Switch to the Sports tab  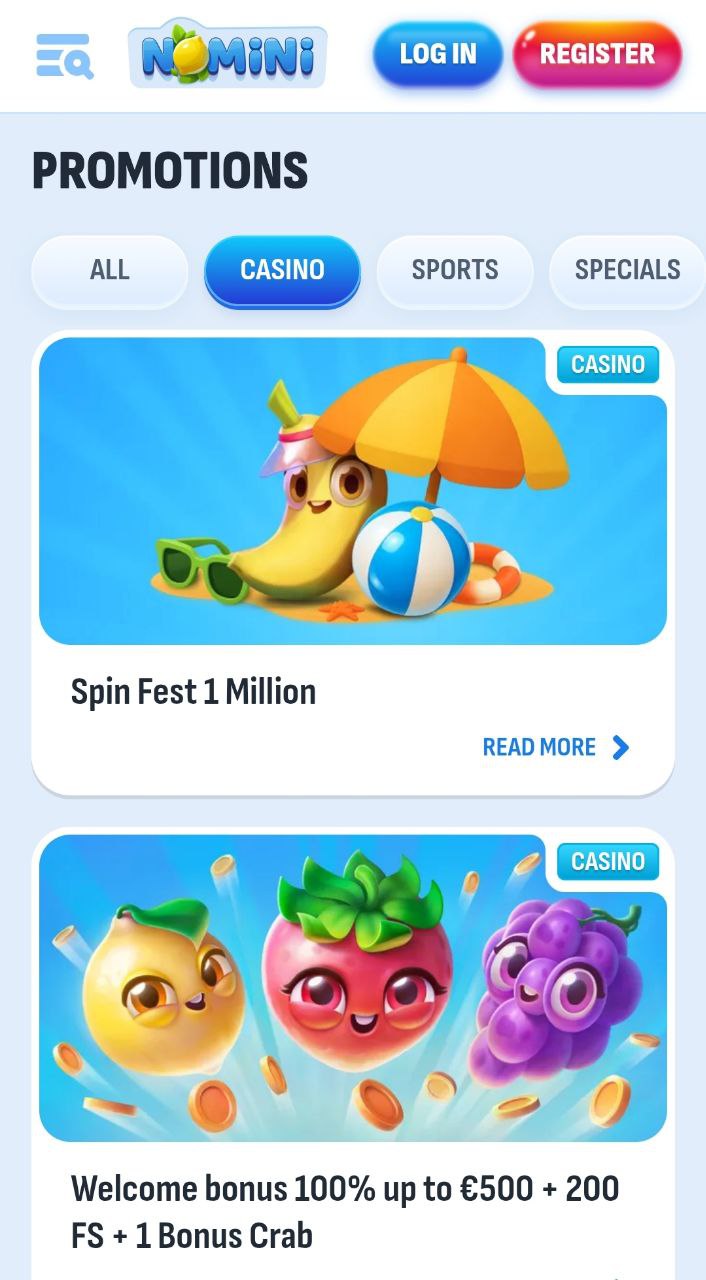coord(455,270)
